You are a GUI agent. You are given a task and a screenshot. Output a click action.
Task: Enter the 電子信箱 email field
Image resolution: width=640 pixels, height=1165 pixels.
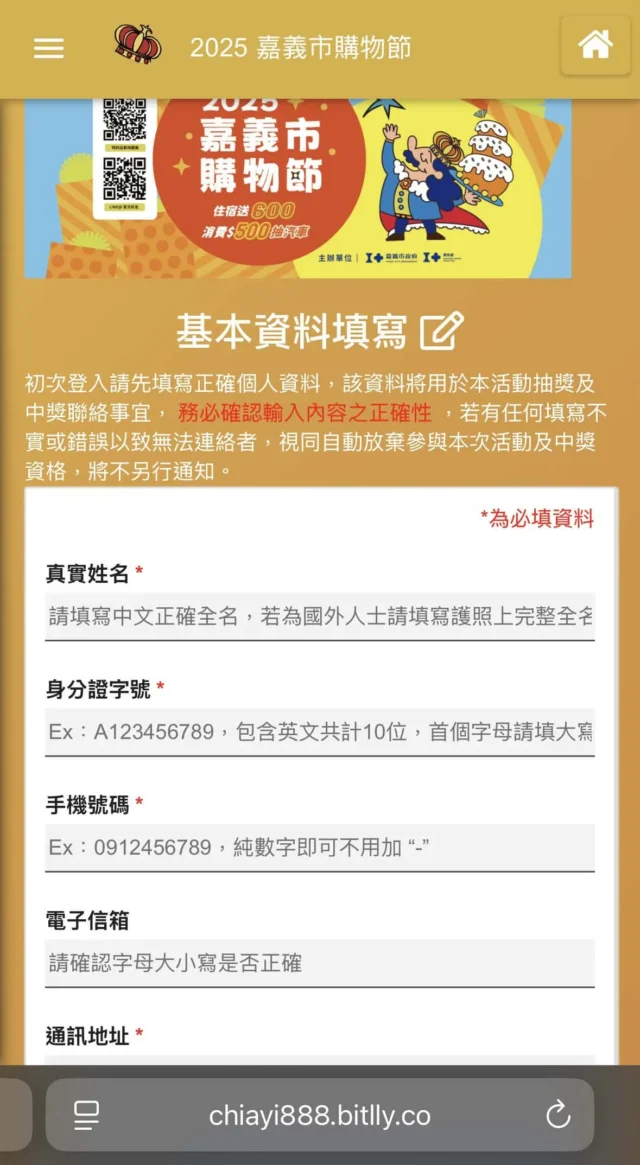320,964
